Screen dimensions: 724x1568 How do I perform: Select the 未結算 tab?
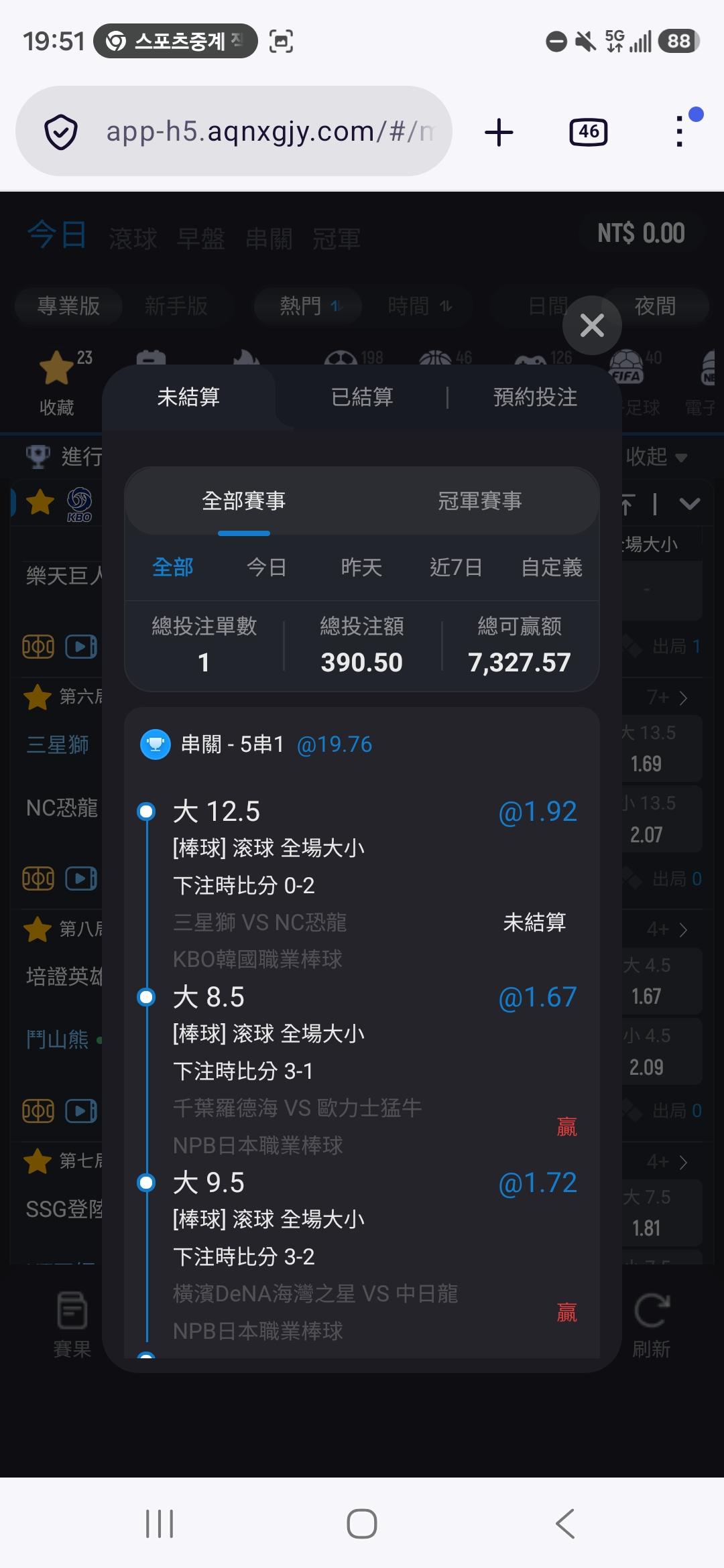pyautogui.click(x=188, y=397)
